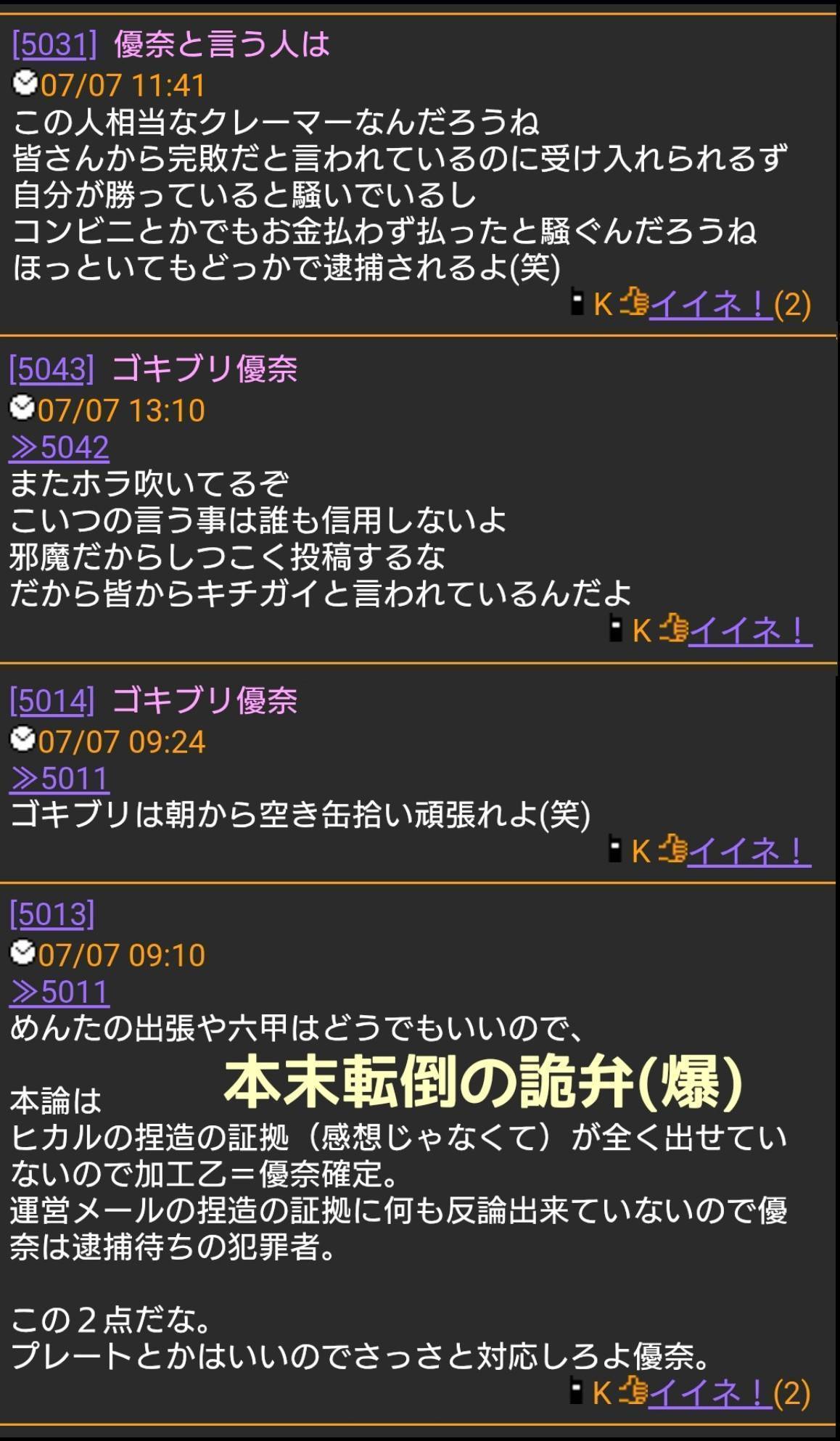Image resolution: width=840 pixels, height=1441 pixels.
Task: Open post number 5043 link
Action: point(52,369)
